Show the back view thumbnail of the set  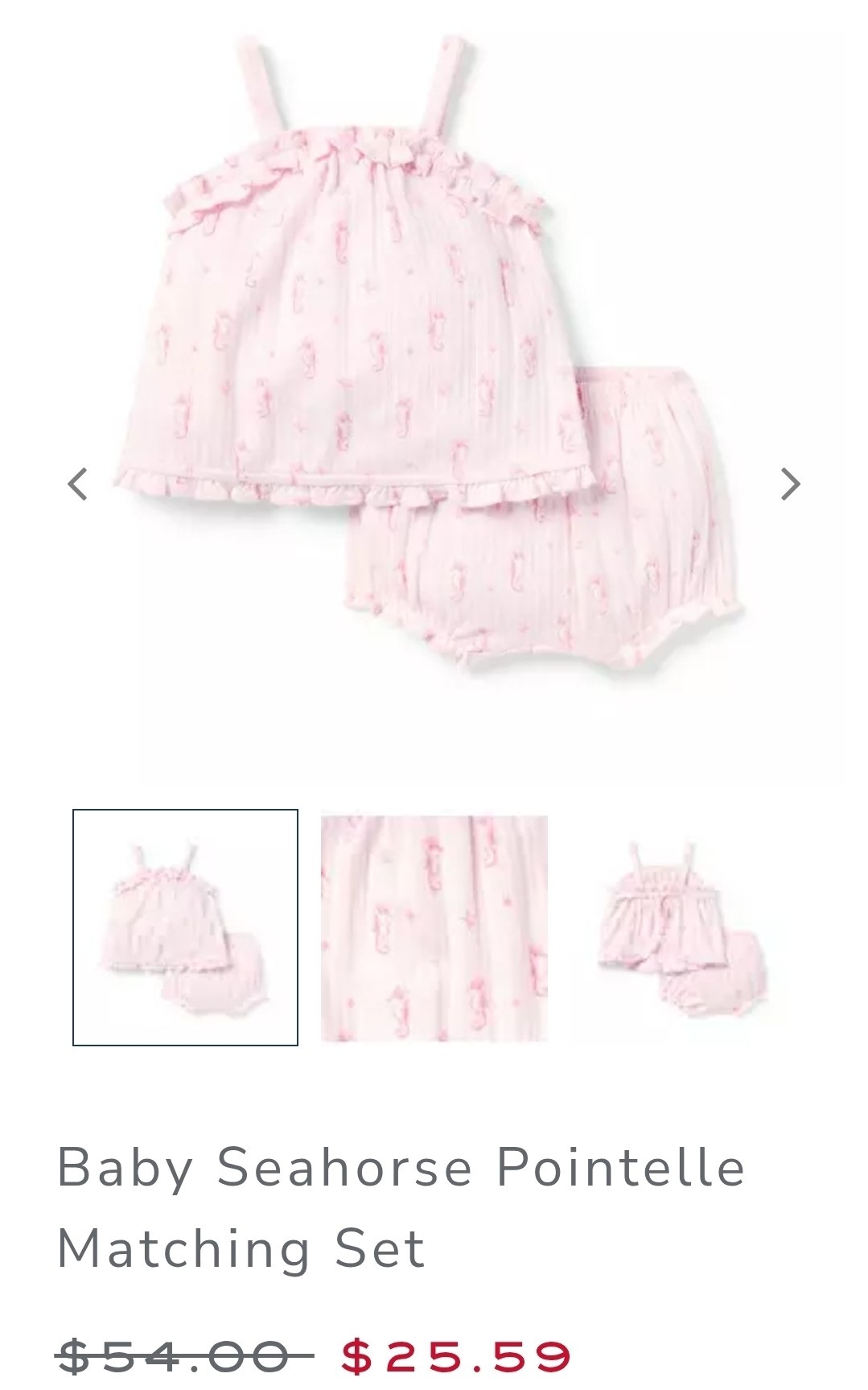(x=683, y=928)
